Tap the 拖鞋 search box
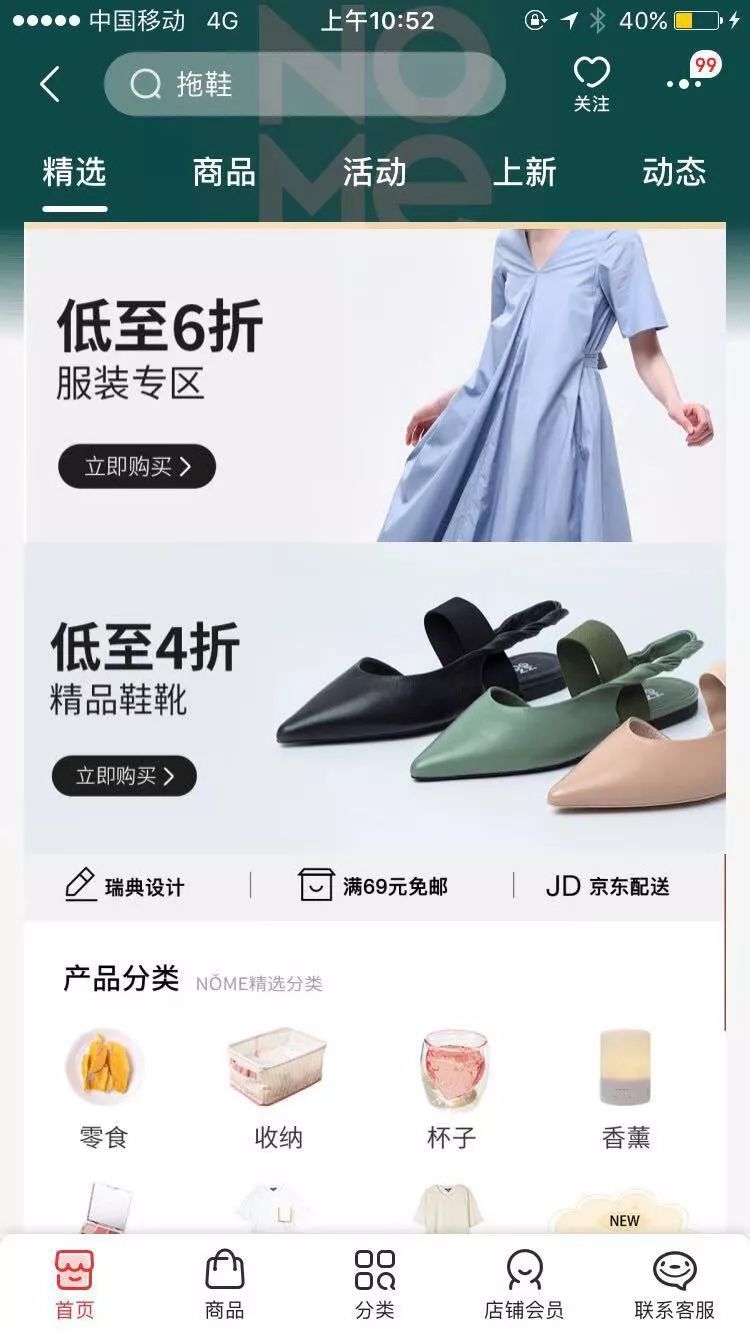 coord(305,85)
